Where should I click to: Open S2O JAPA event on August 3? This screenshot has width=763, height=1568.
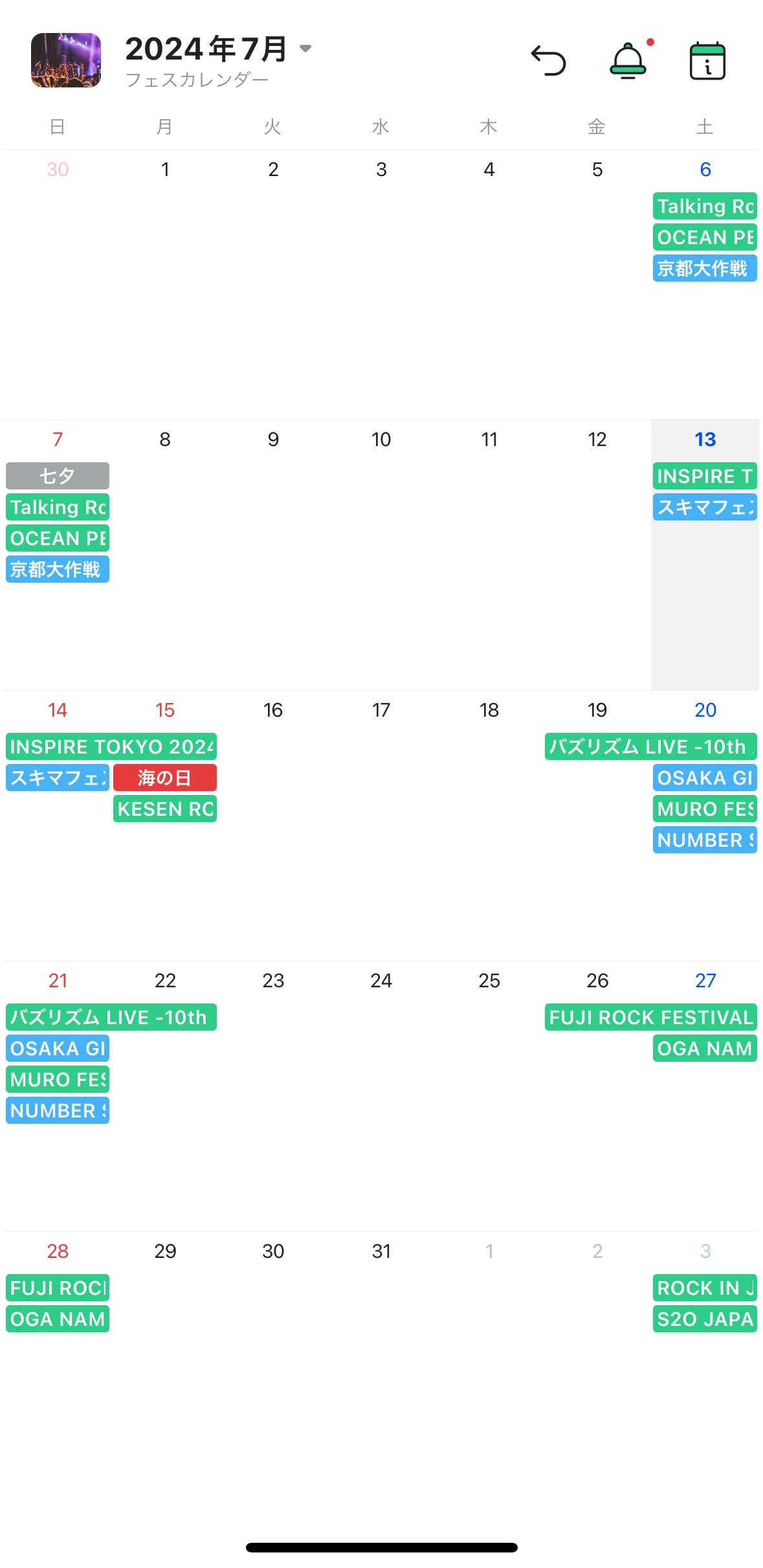704,1319
